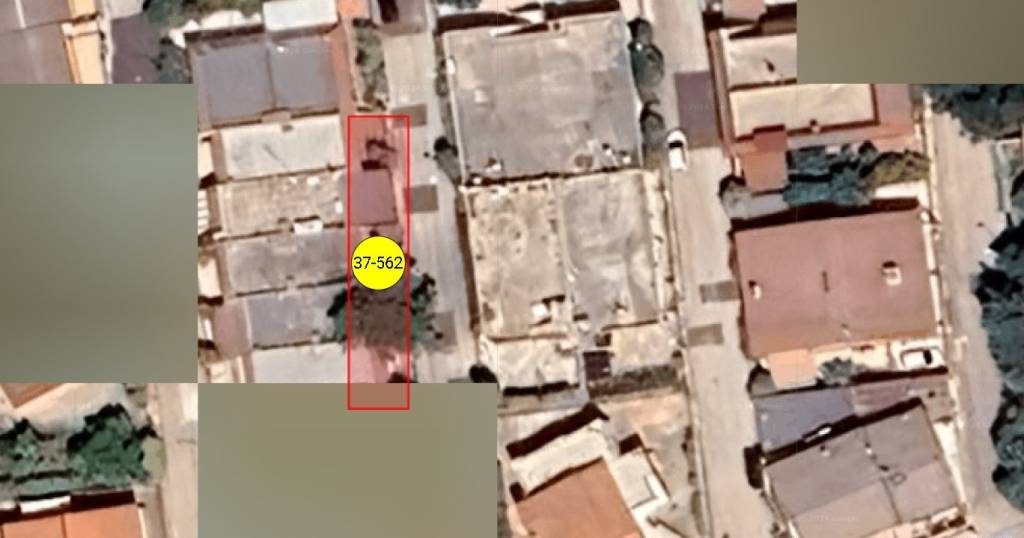1024x538 pixels.
Task: Tap the yellow parcel marker 37-562
Action: (378, 264)
